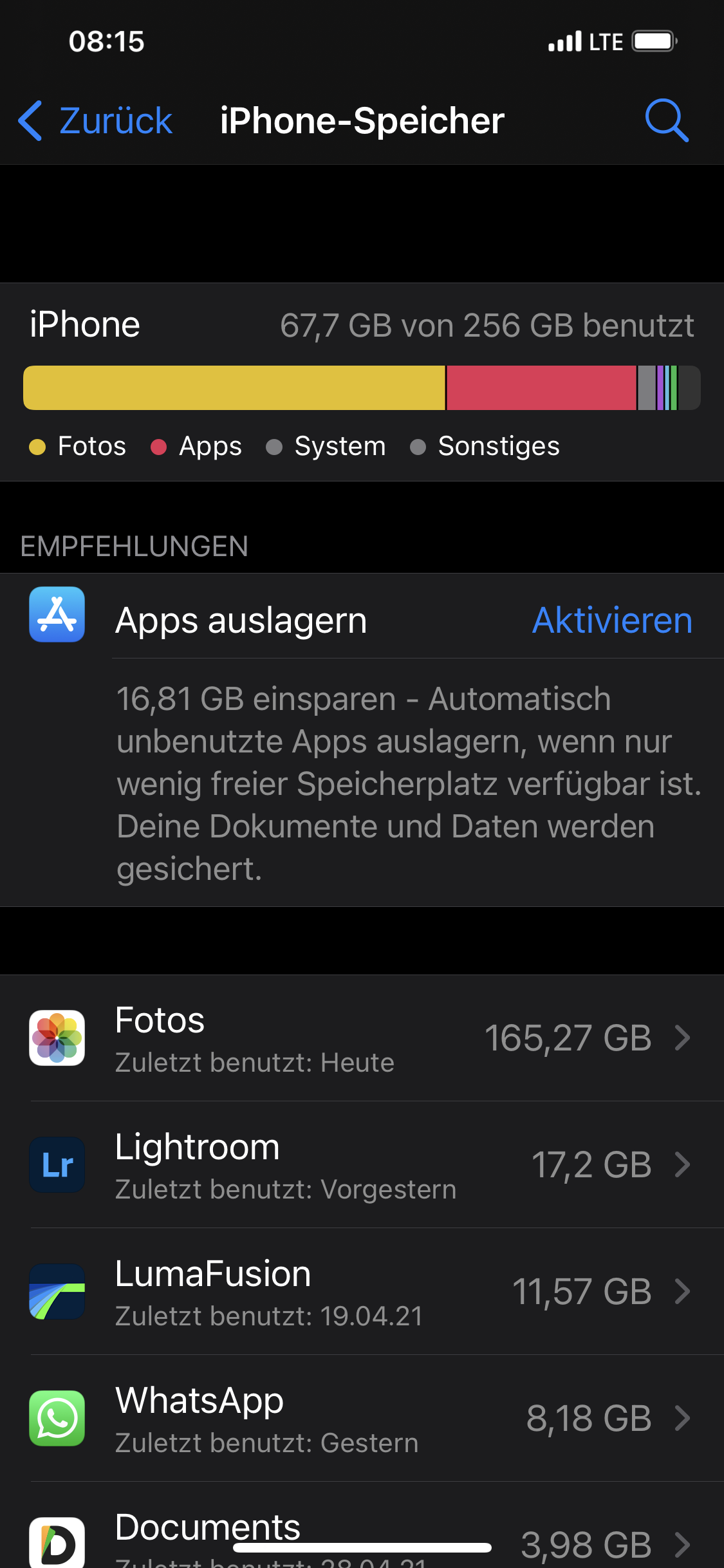Open Fotos storage details
This screenshot has width=724, height=1568.
click(x=362, y=1038)
